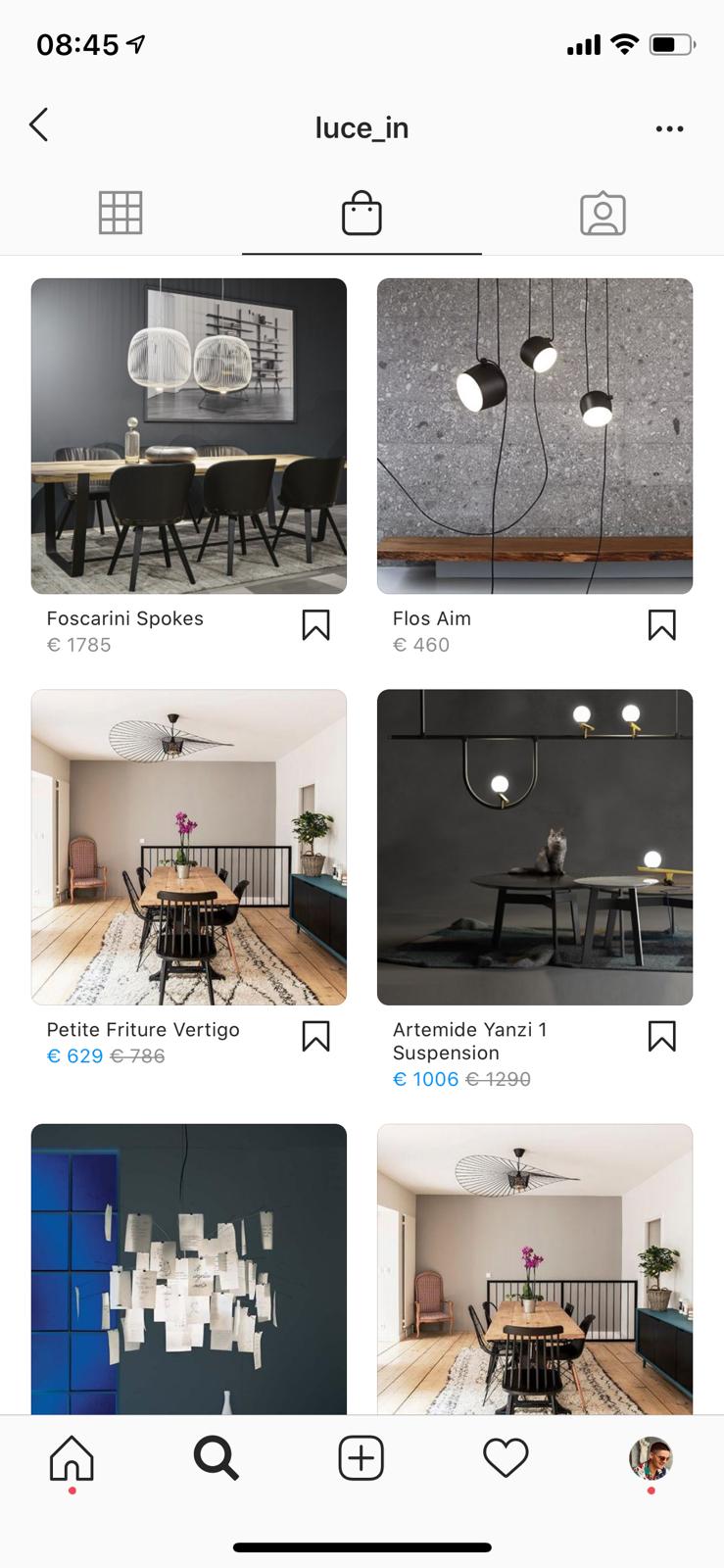
Task: Create a new post
Action: click(x=361, y=1458)
